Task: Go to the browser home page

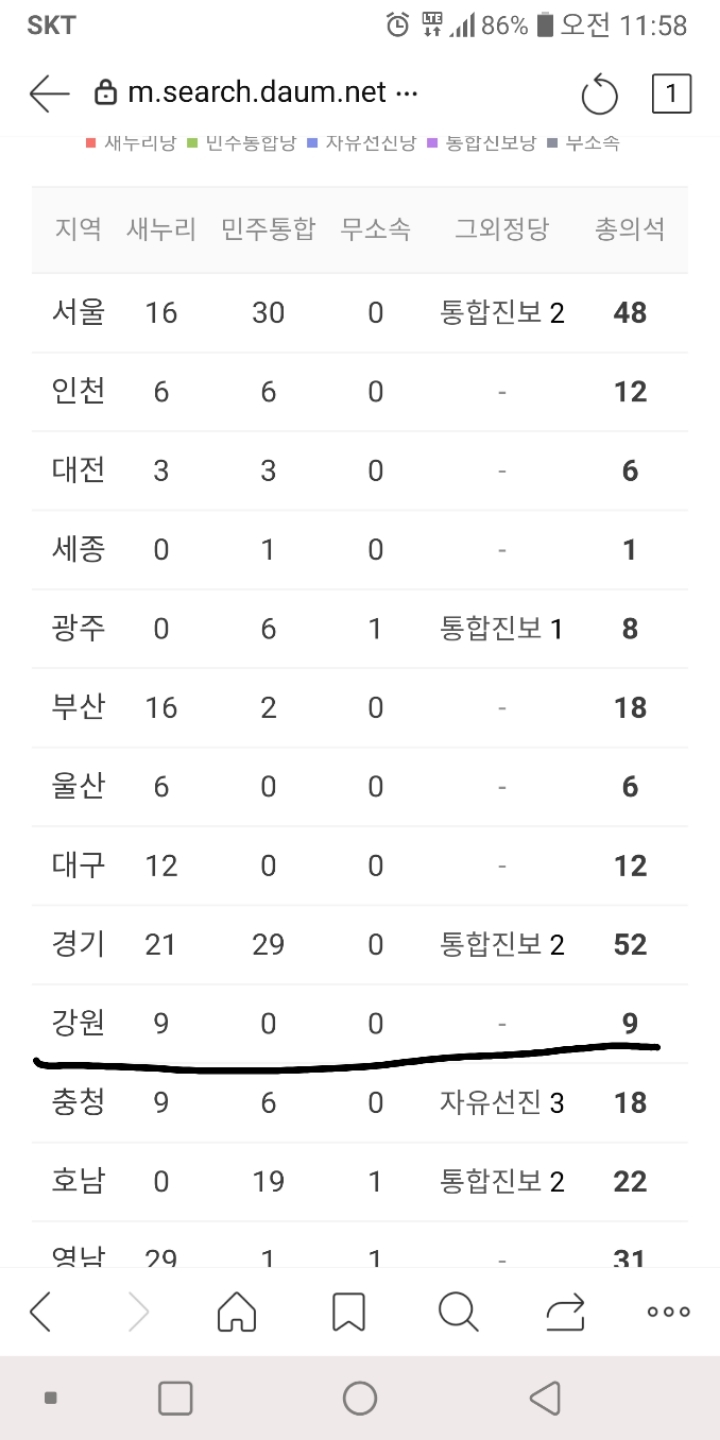Action: [237, 1311]
